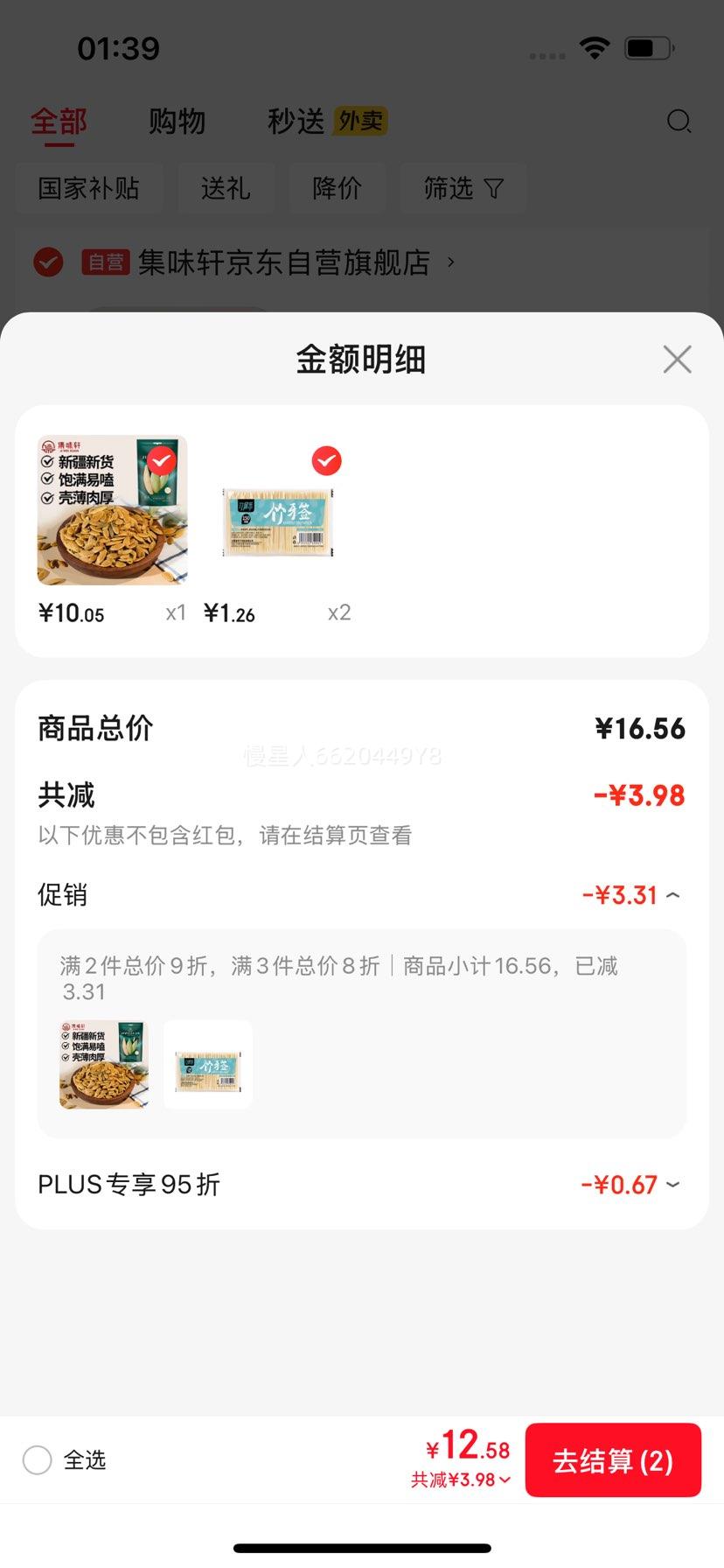Uncheck the bamboo toothpick item
This screenshot has height=1568, width=724.
pyautogui.click(x=327, y=460)
